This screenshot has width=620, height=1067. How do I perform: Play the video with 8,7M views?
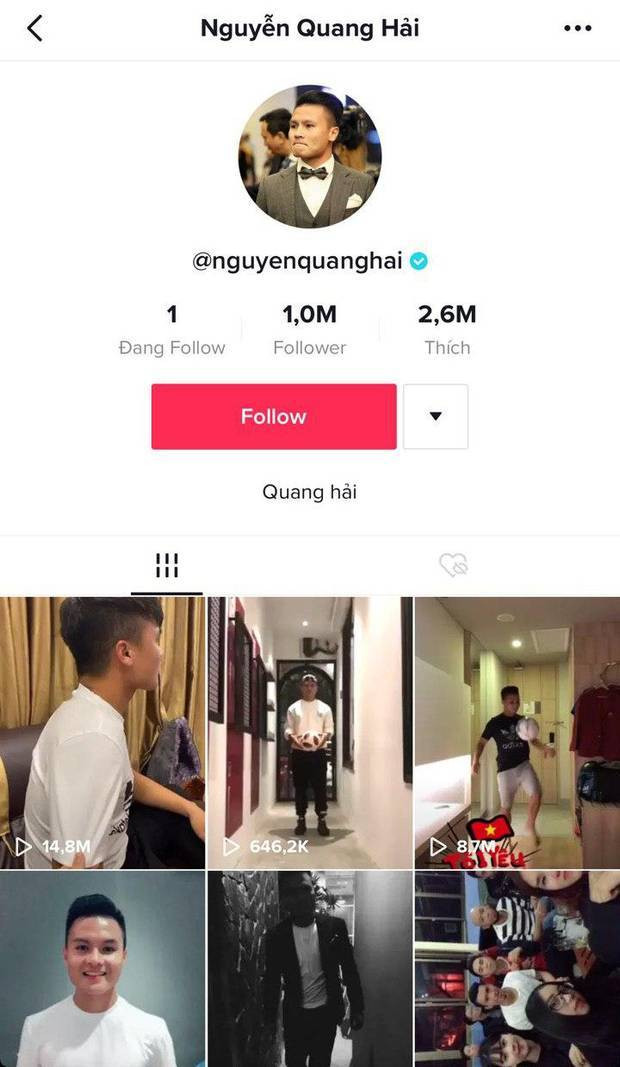[x=517, y=732]
